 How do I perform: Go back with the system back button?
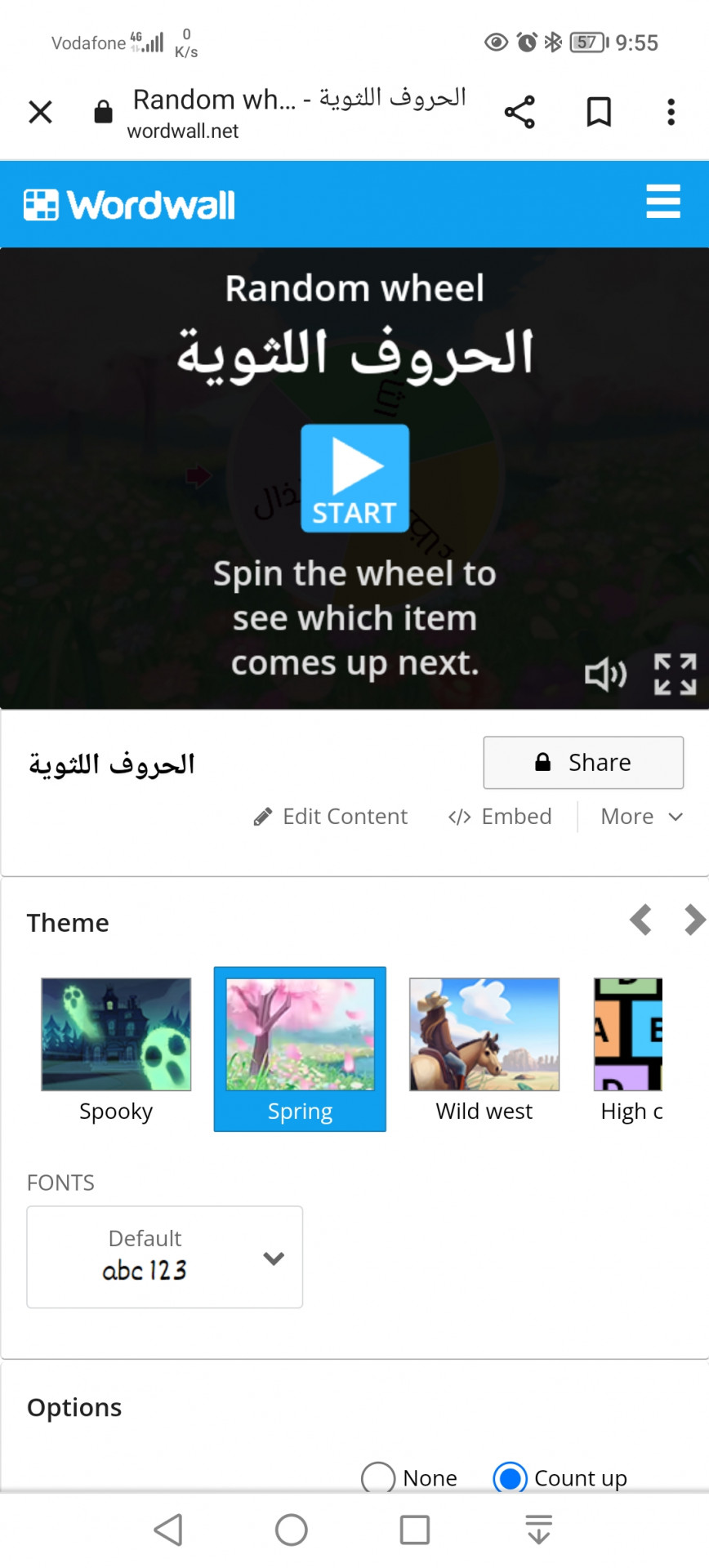pyautogui.click(x=168, y=1530)
